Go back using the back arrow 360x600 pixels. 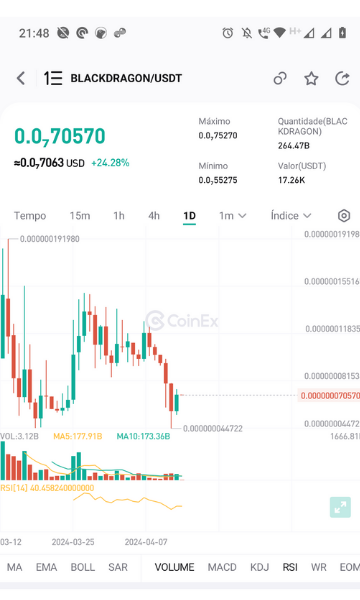pyautogui.click(x=21, y=78)
